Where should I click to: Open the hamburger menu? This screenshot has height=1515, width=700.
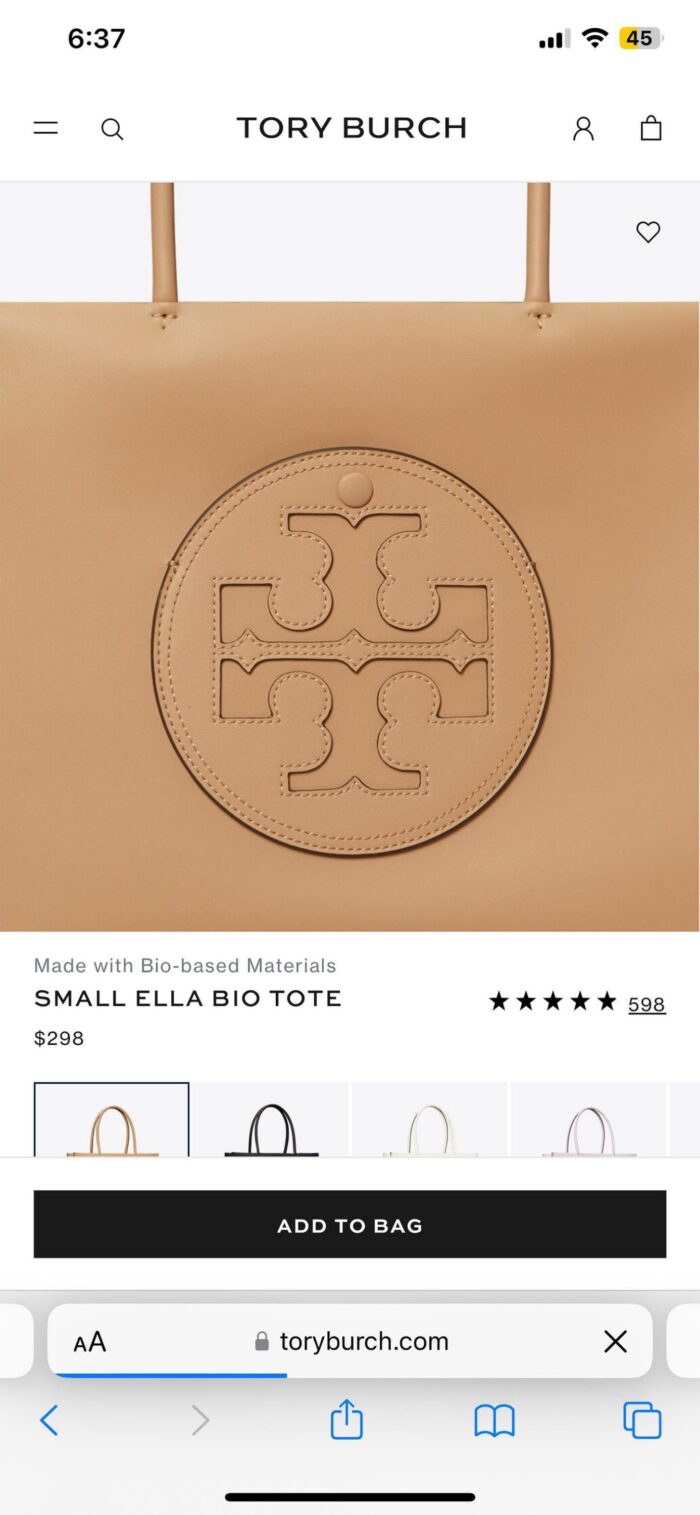pos(46,128)
